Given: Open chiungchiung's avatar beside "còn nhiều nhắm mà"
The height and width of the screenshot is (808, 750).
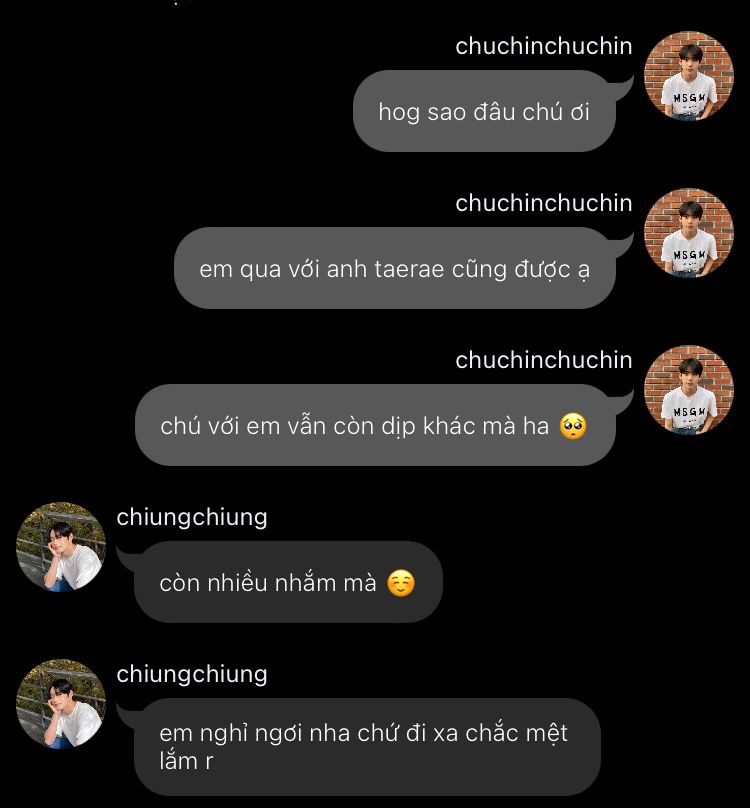Looking at the screenshot, I should click(x=61, y=547).
